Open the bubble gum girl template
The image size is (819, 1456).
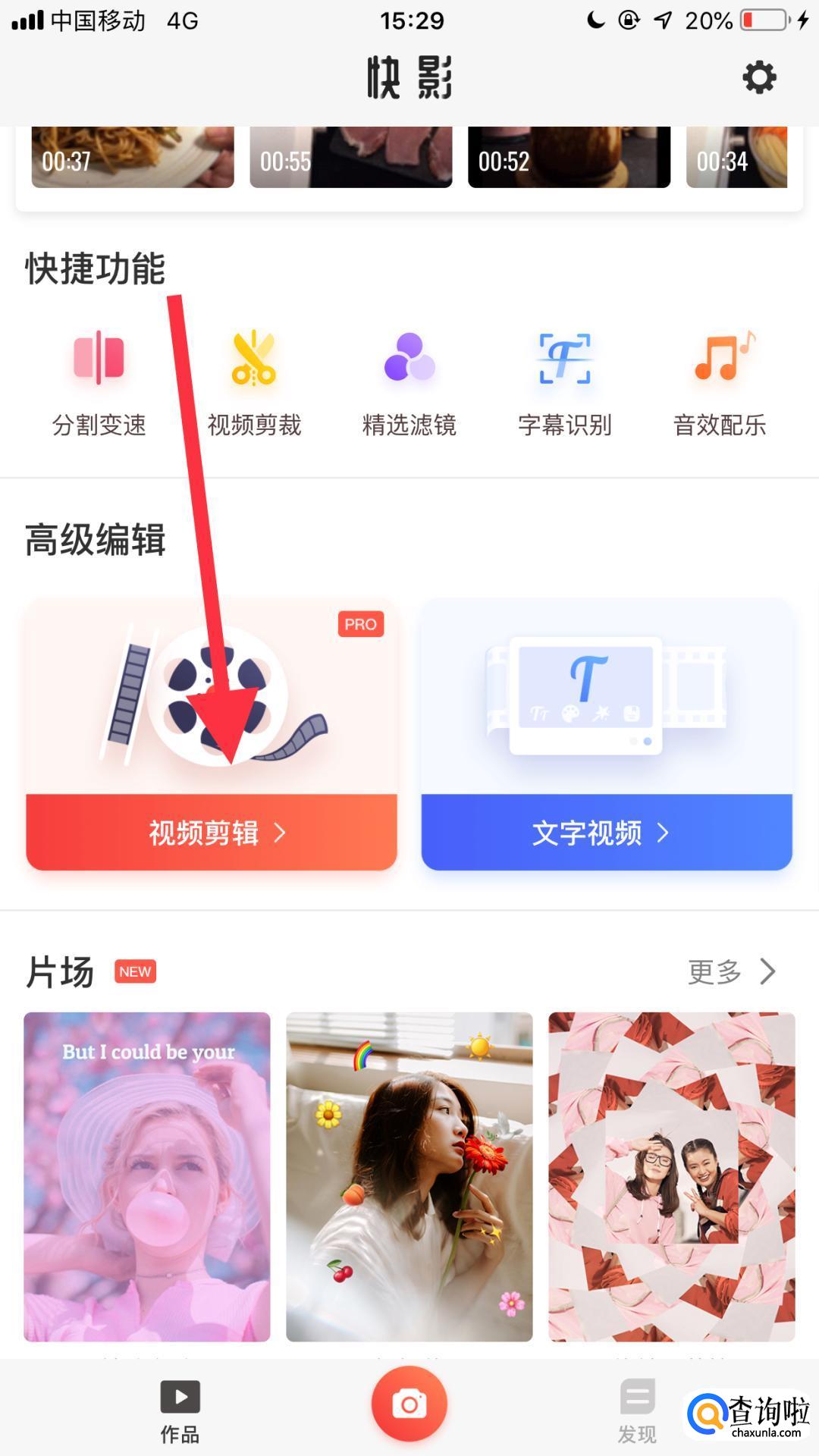[x=147, y=1176]
